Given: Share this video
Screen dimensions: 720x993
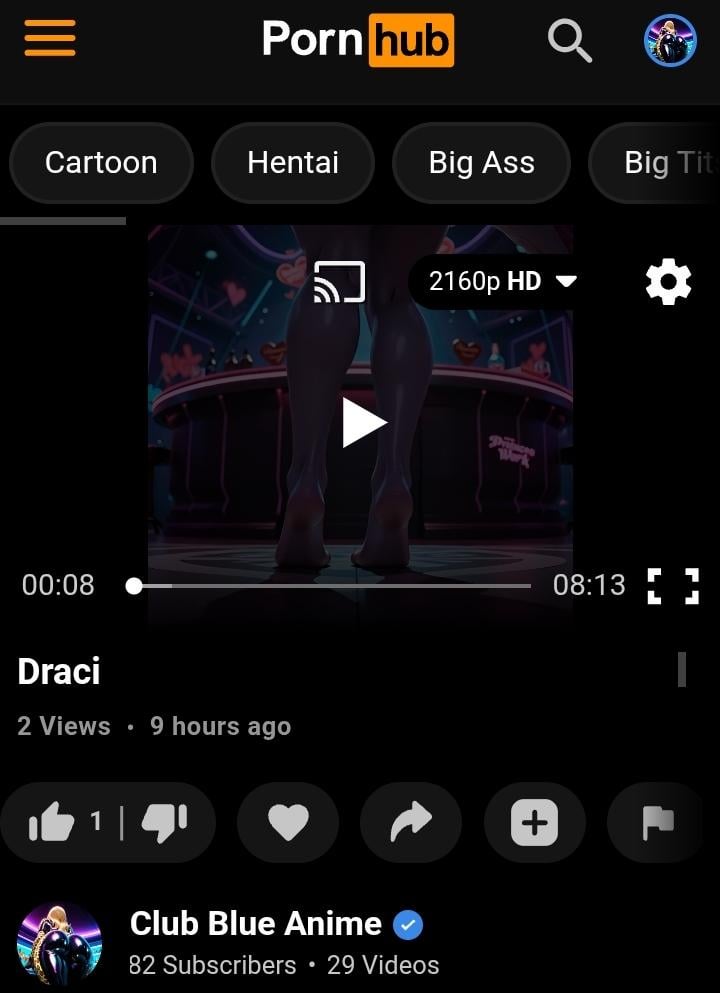Looking at the screenshot, I should 411,823.
